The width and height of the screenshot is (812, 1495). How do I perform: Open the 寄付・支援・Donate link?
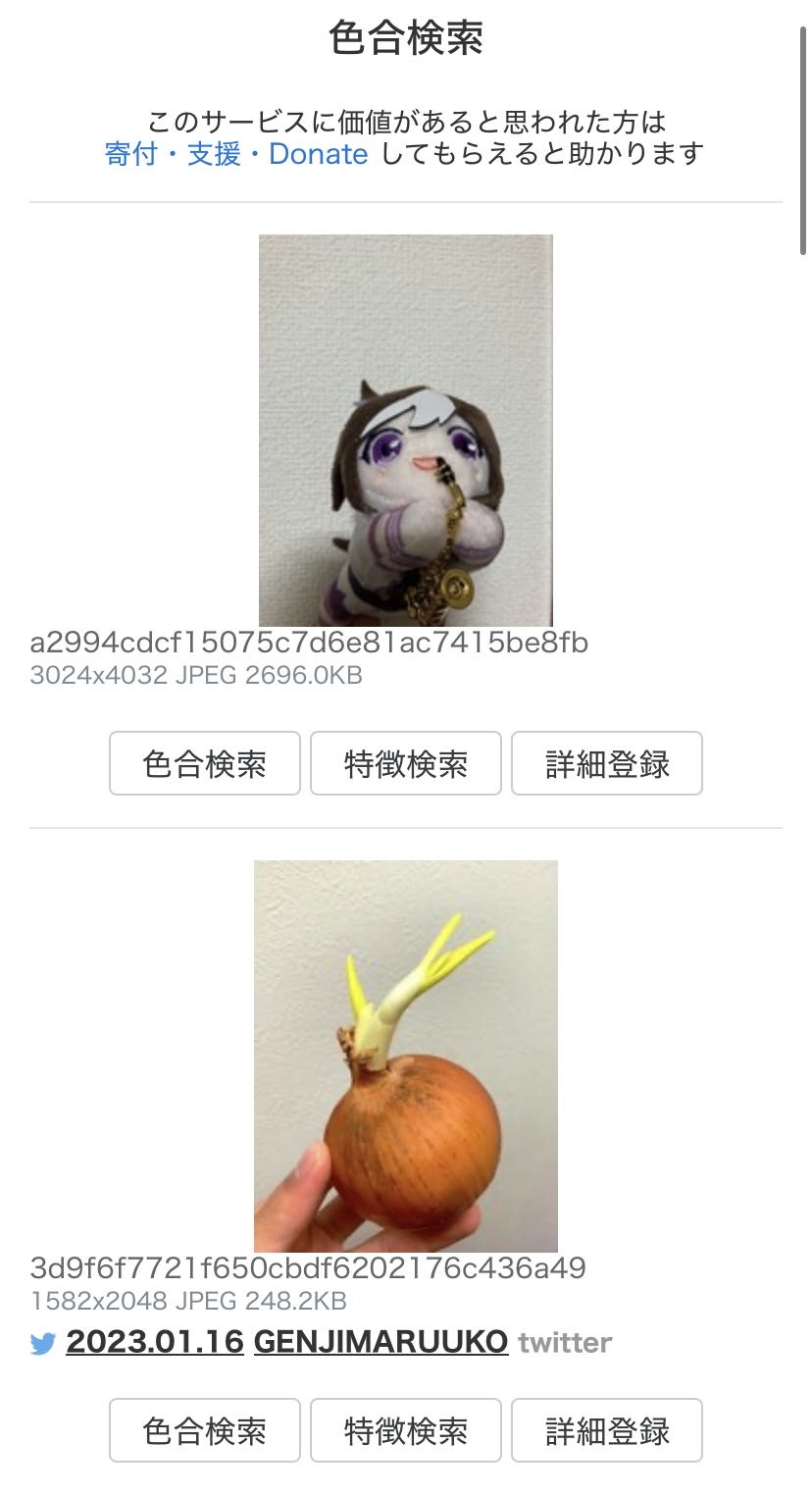coord(236,154)
